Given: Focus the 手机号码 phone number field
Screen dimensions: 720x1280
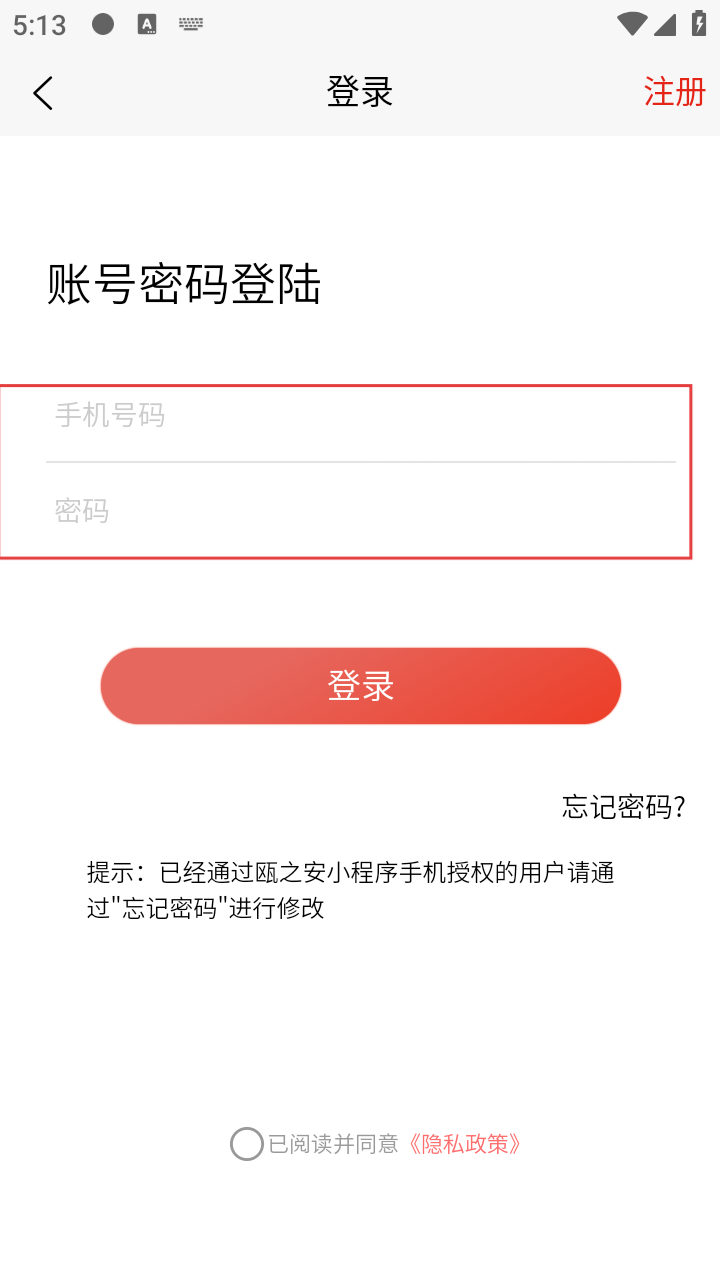Looking at the screenshot, I should [360, 415].
